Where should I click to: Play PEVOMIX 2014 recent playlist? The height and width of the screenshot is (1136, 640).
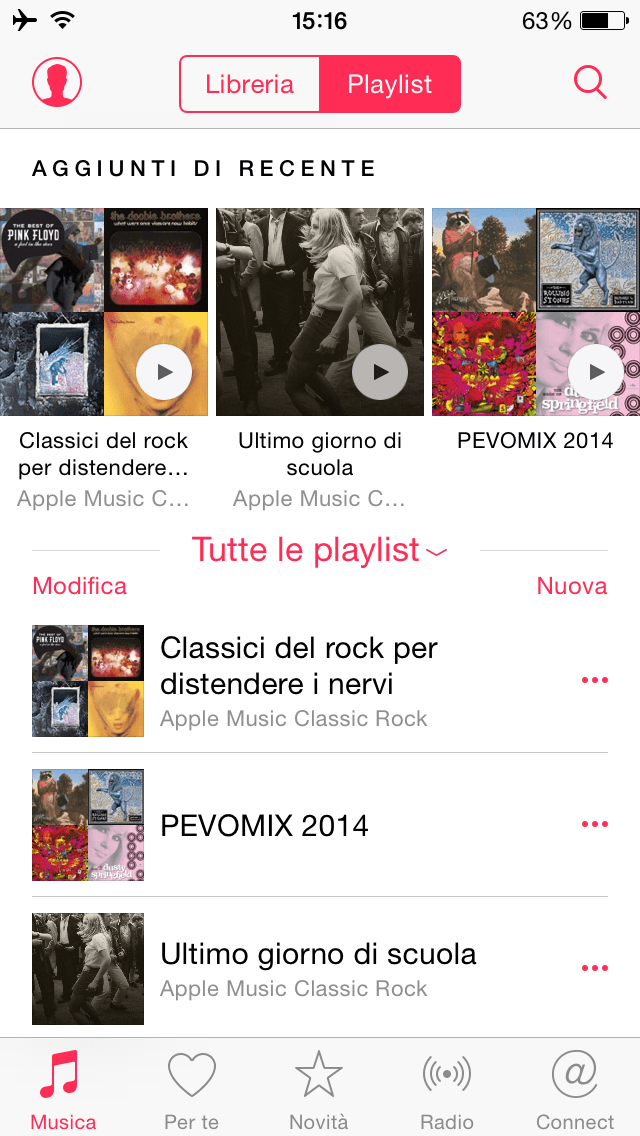[x=596, y=372]
